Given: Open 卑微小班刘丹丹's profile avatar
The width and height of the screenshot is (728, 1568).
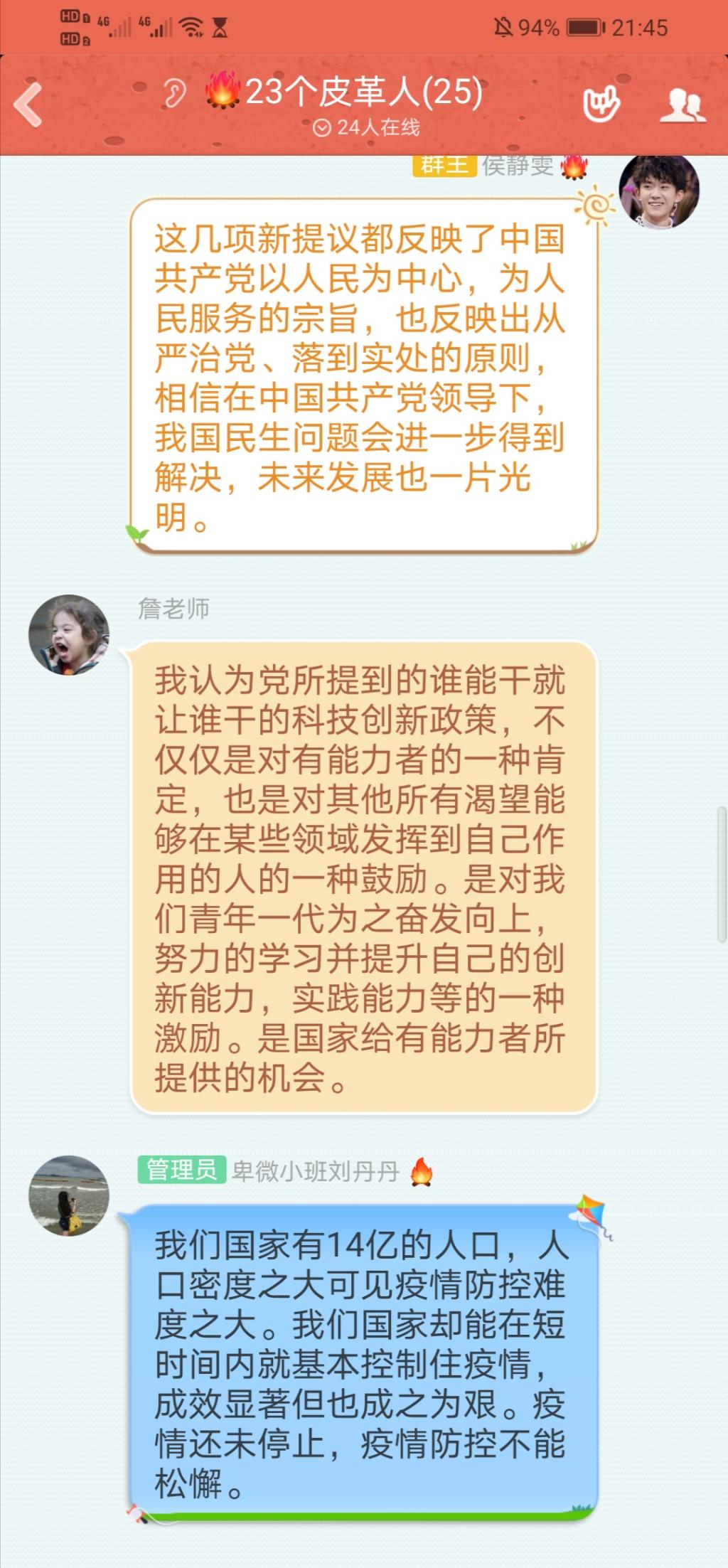Looking at the screenshot, I should pos(69,1195).
